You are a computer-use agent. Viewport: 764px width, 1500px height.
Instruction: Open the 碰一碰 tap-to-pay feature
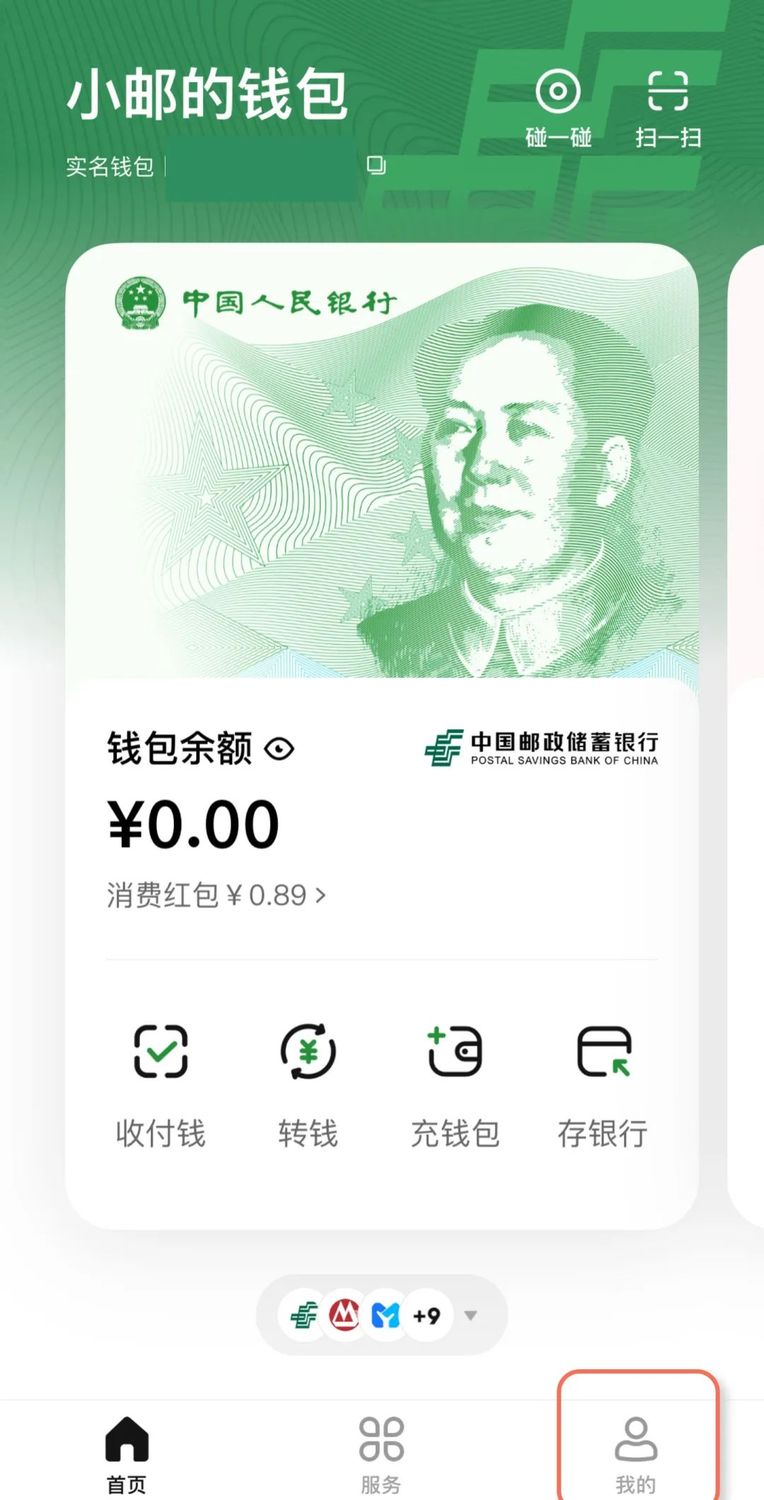[x=558, y=108]
